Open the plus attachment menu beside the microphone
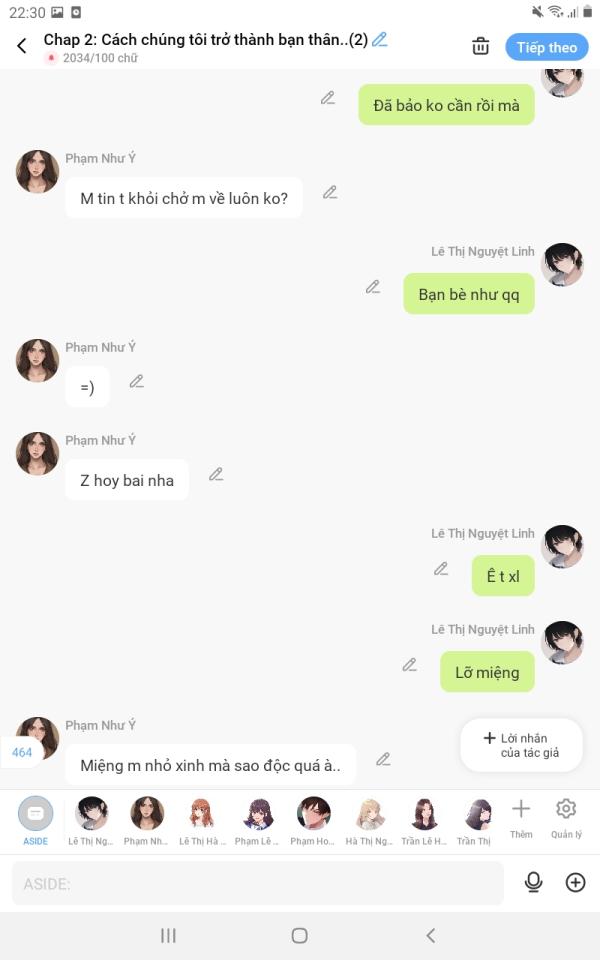Image resolution: width=600 pixels, height=960 pixels. point(575,882)
